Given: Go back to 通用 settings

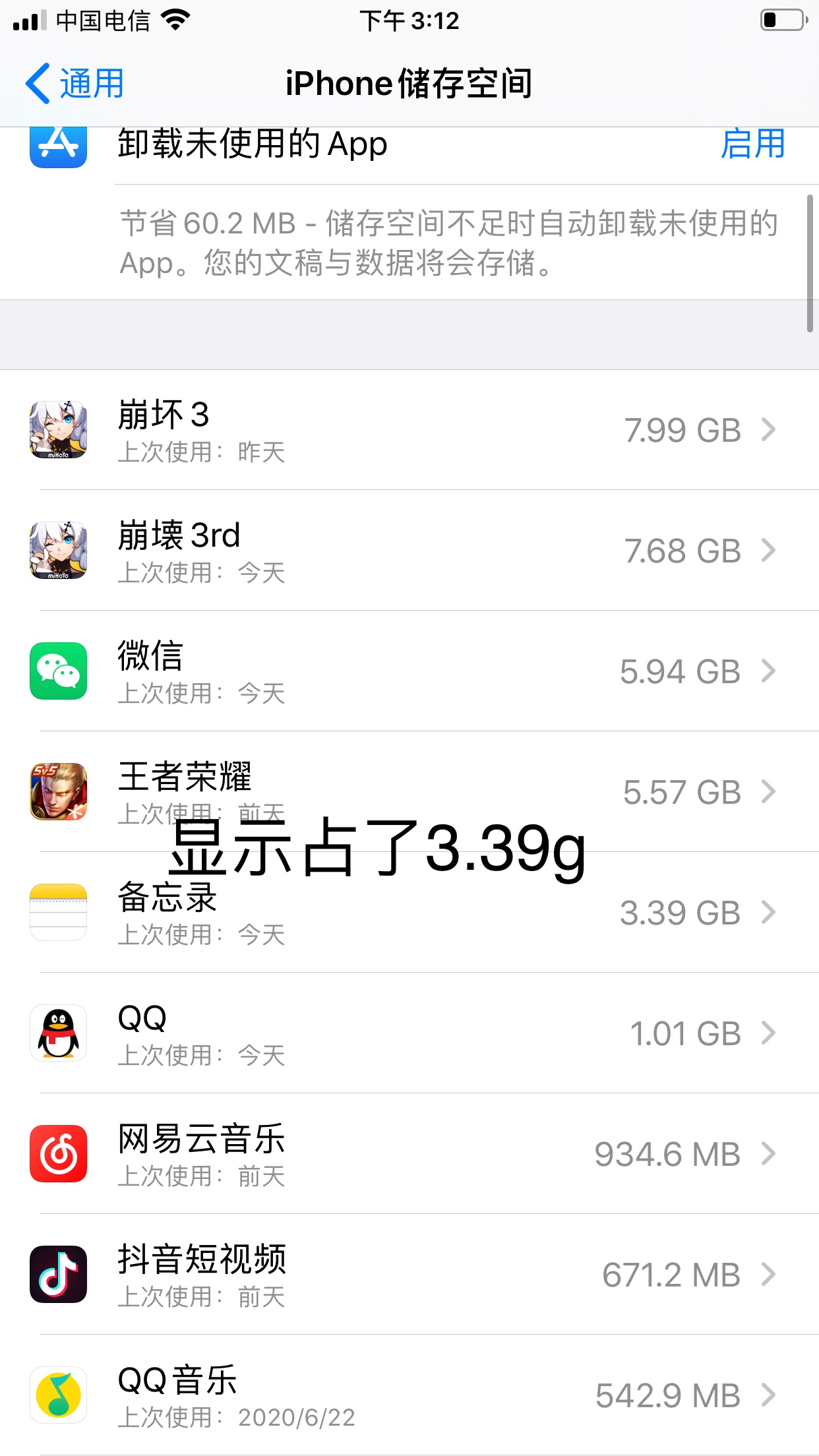Looking at the screenshot, I should 75,84.
